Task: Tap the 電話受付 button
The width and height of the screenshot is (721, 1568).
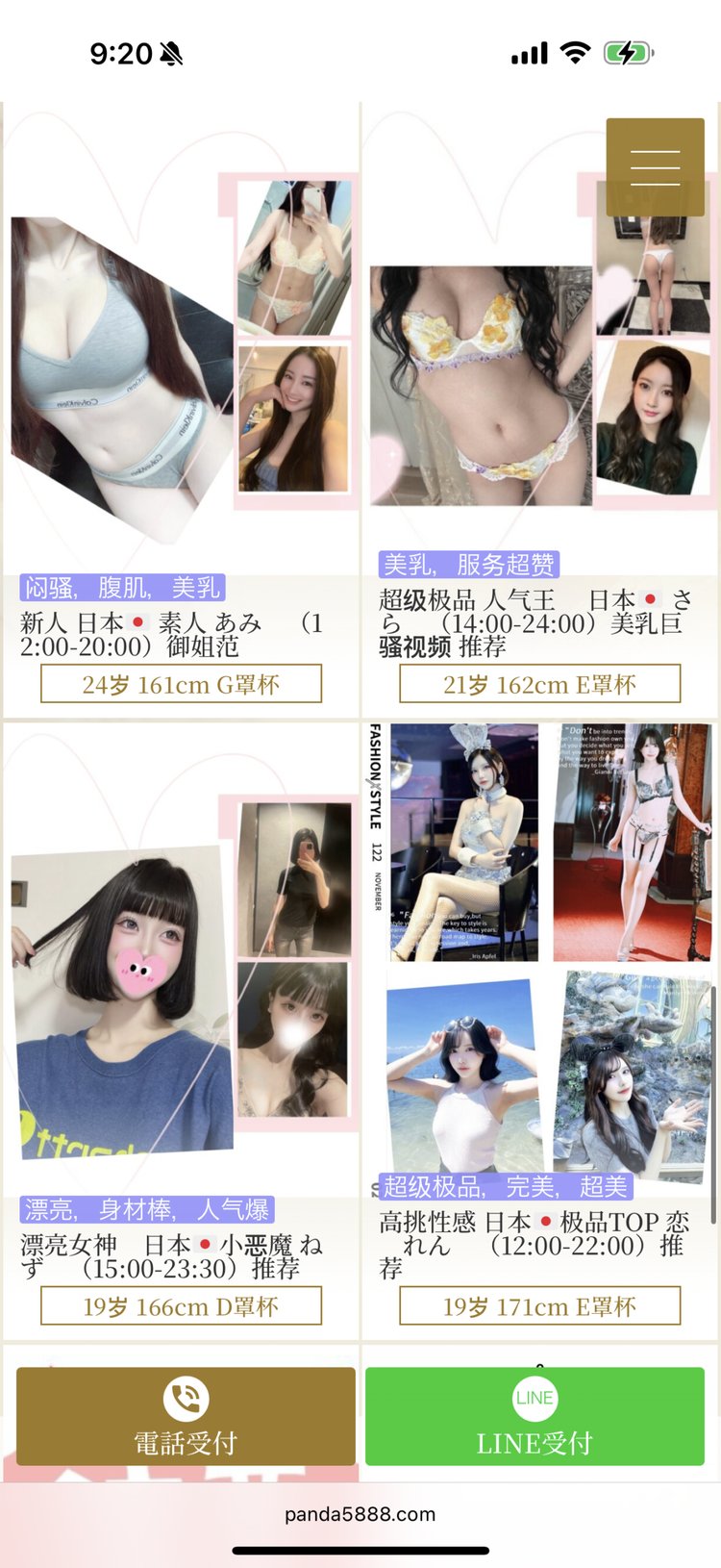Action: click(186, 1416)
